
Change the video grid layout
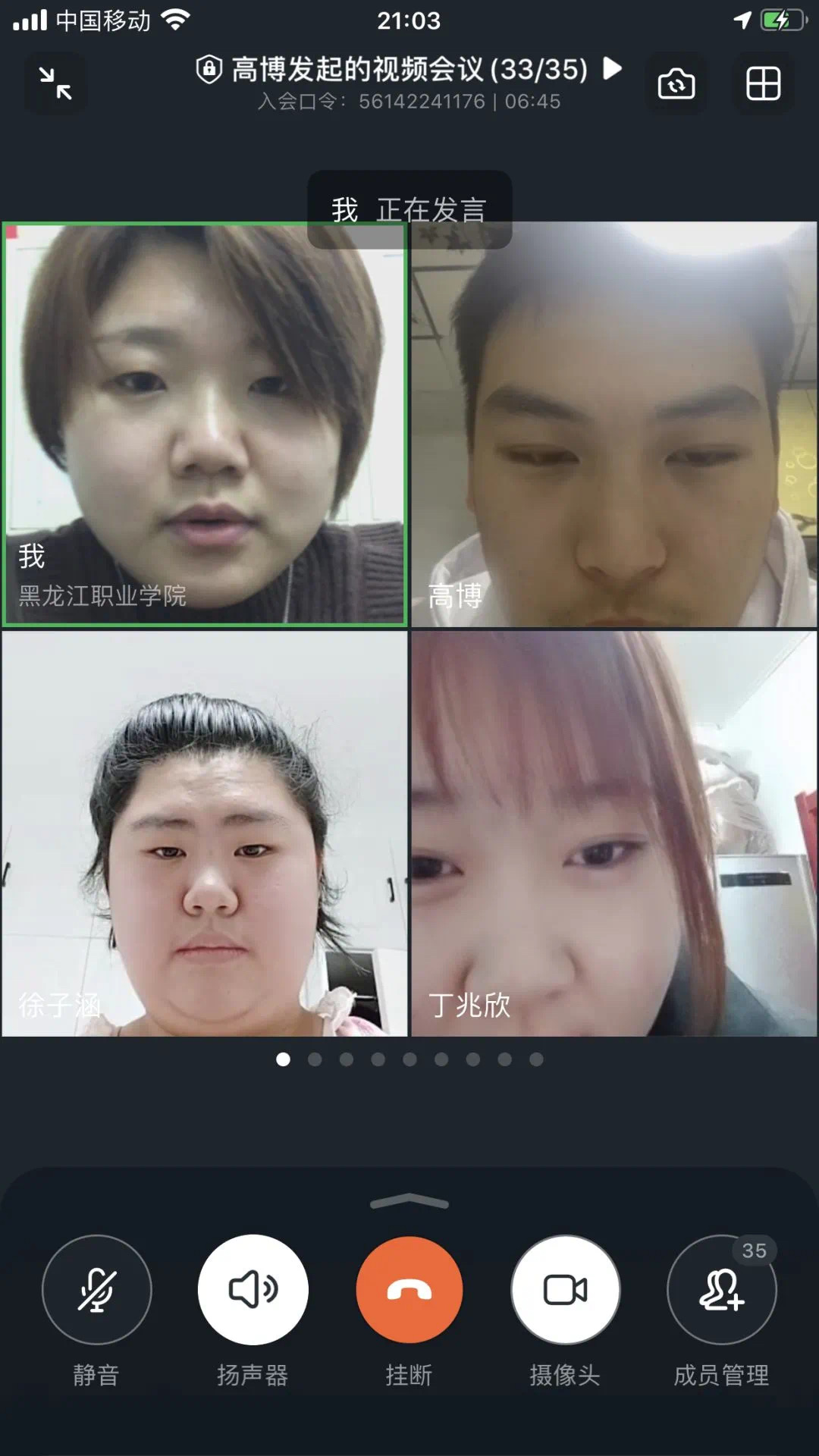[x=763, y=83]
